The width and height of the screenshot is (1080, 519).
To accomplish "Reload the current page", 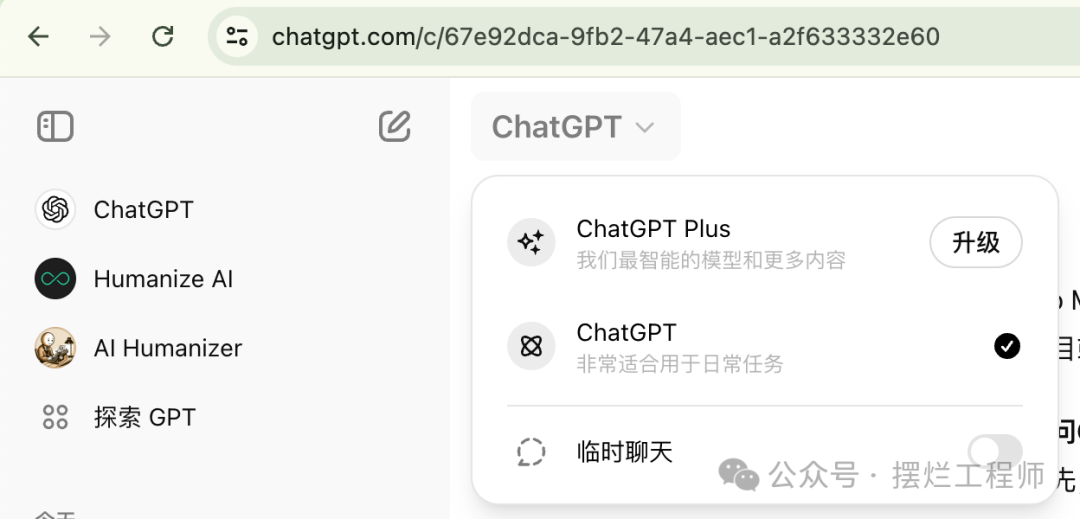I will 162,37.
